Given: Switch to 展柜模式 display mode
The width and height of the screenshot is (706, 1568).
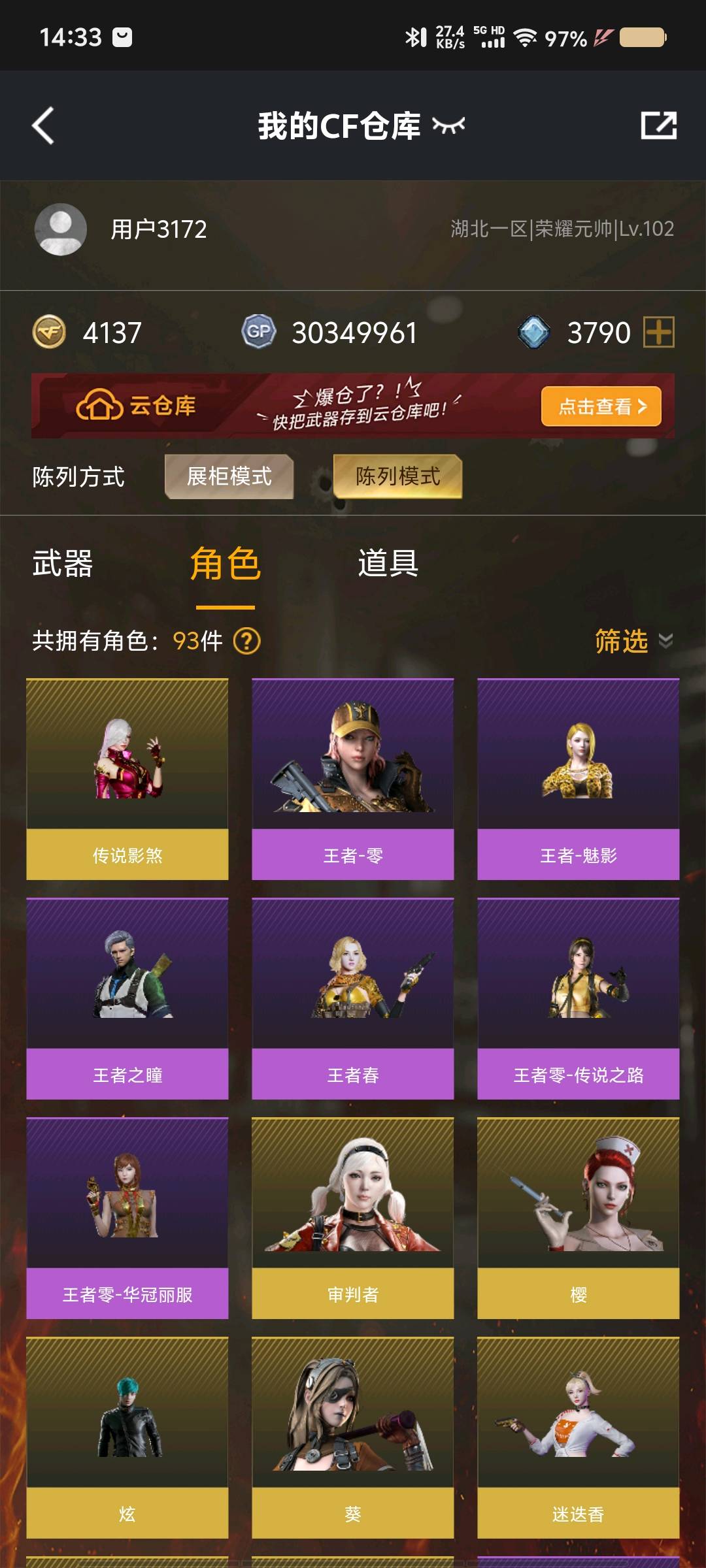Looking at the screenshot, I should coord(229,476).
